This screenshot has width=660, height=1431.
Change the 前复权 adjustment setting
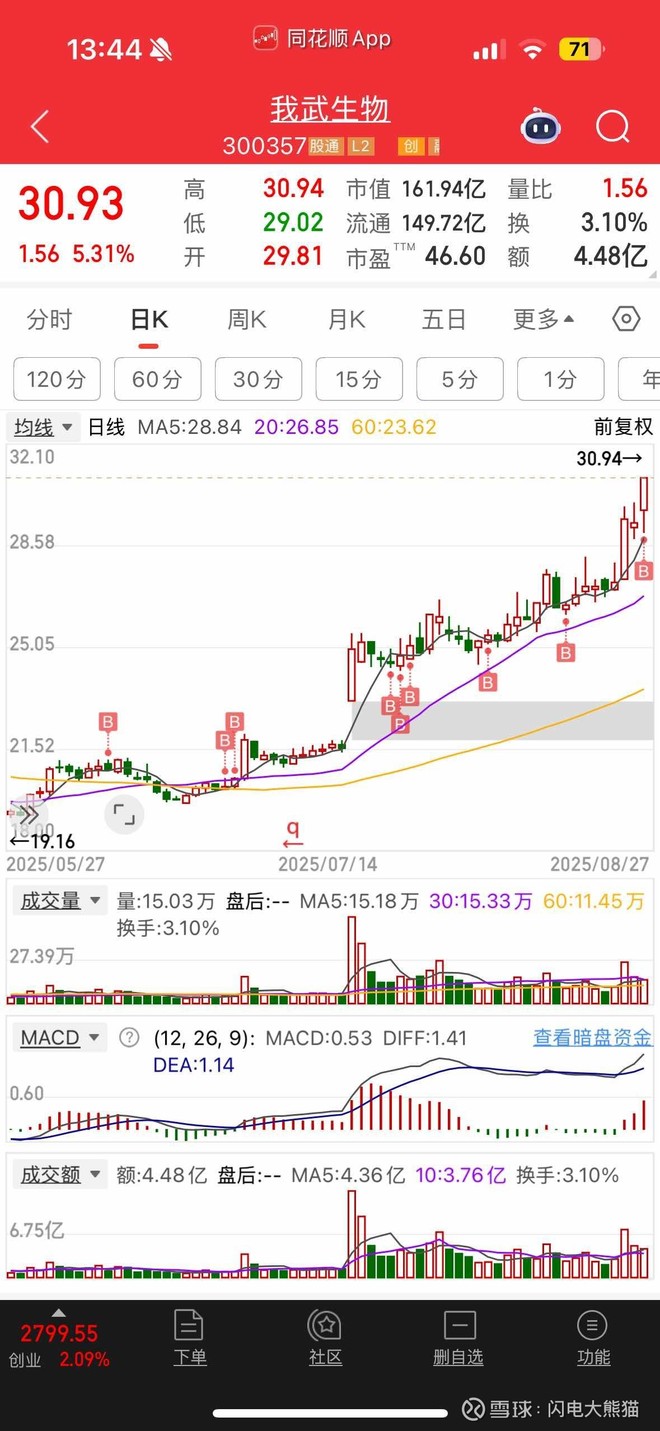pyautogui.click(x=622, y=428)
